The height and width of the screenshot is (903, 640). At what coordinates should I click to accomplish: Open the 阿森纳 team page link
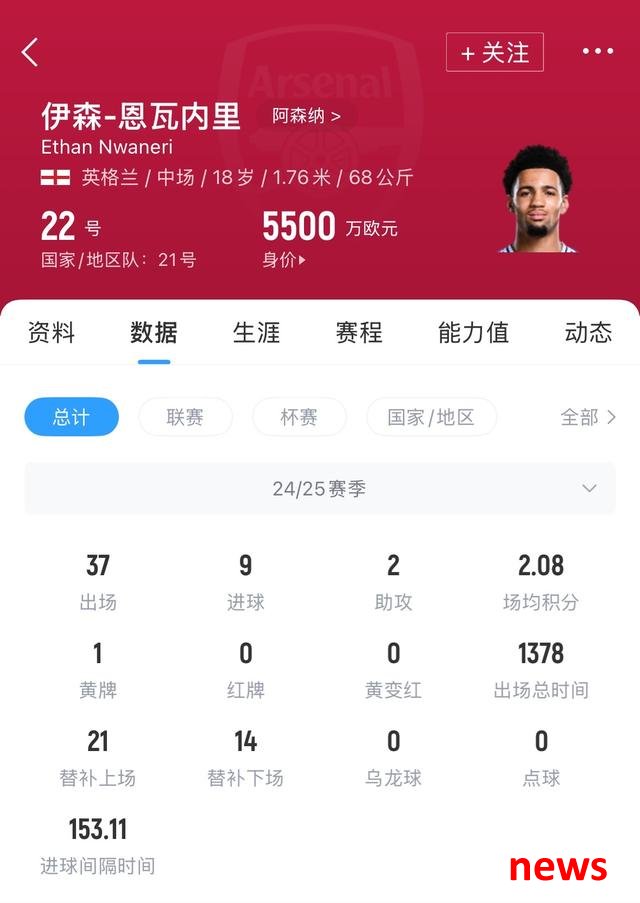coord(307,116)
